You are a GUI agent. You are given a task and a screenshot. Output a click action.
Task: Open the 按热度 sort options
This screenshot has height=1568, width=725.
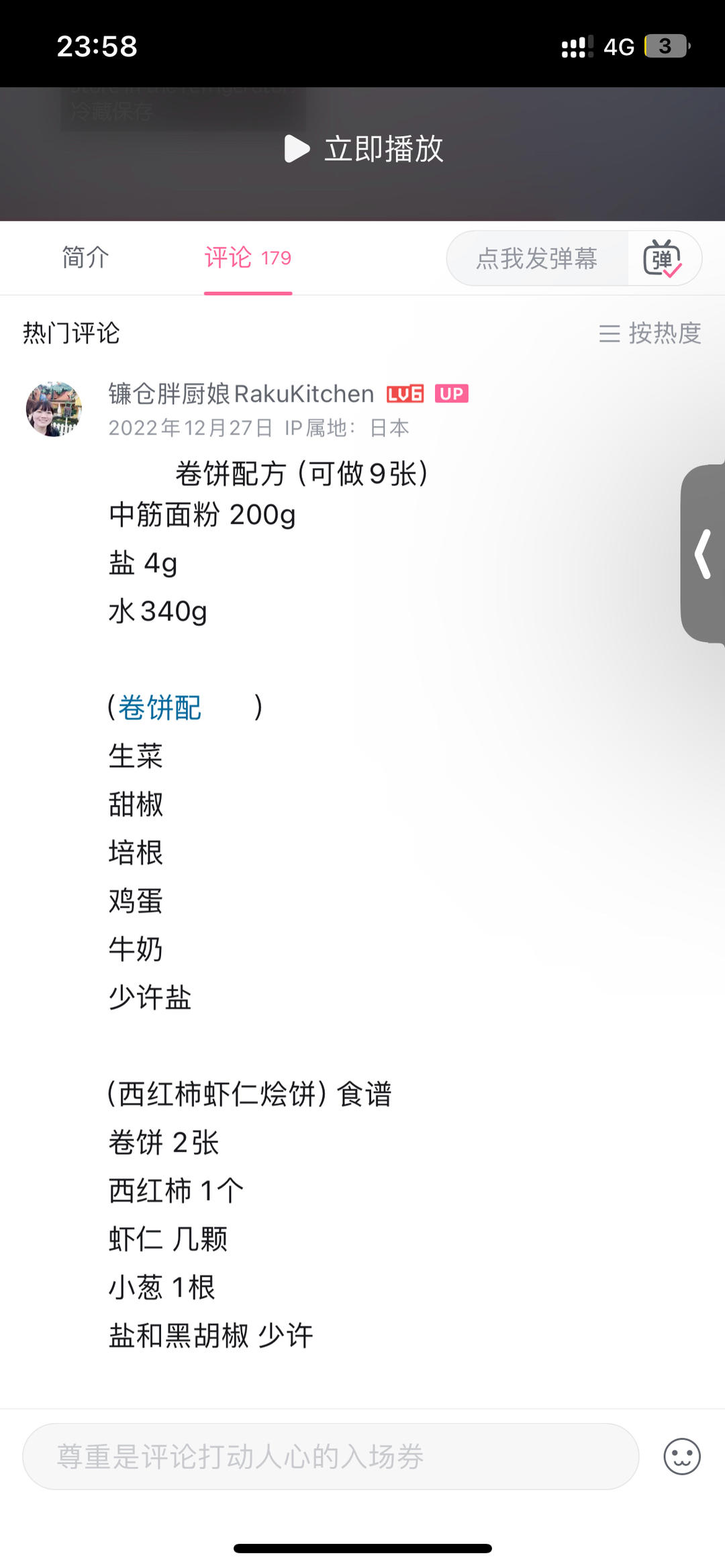tap(650, 333)
